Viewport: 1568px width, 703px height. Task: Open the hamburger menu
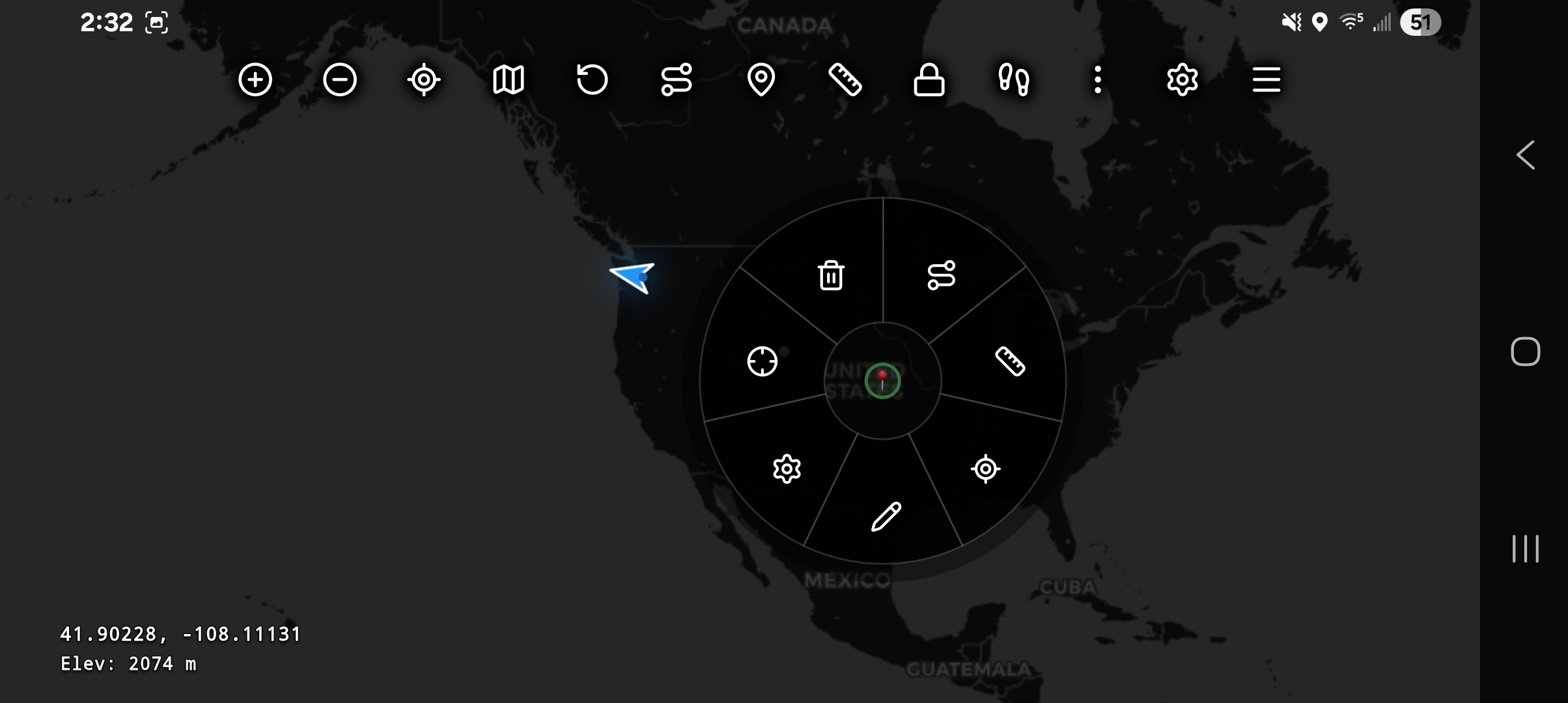(1267, 80)
